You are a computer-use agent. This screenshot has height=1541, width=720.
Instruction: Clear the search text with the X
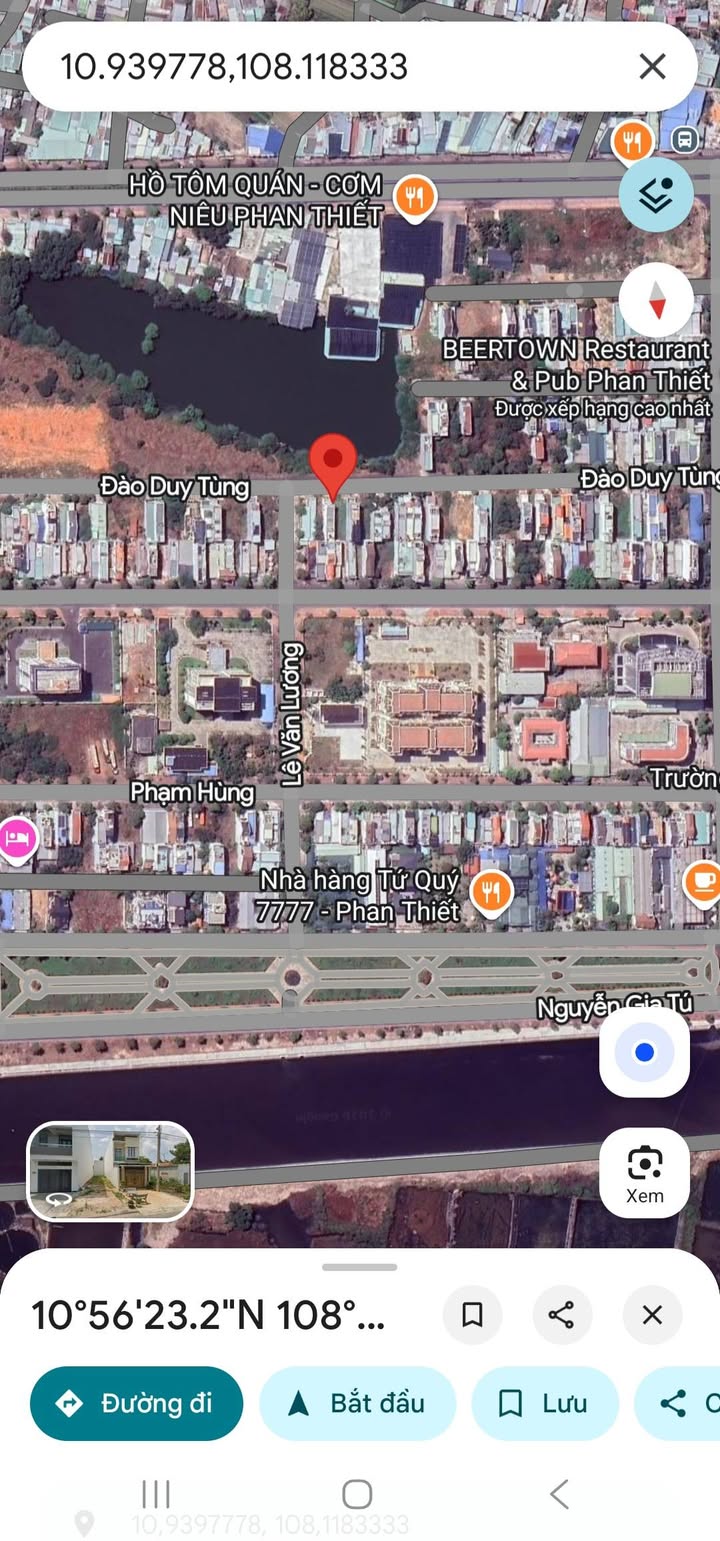tap(652, 67)
